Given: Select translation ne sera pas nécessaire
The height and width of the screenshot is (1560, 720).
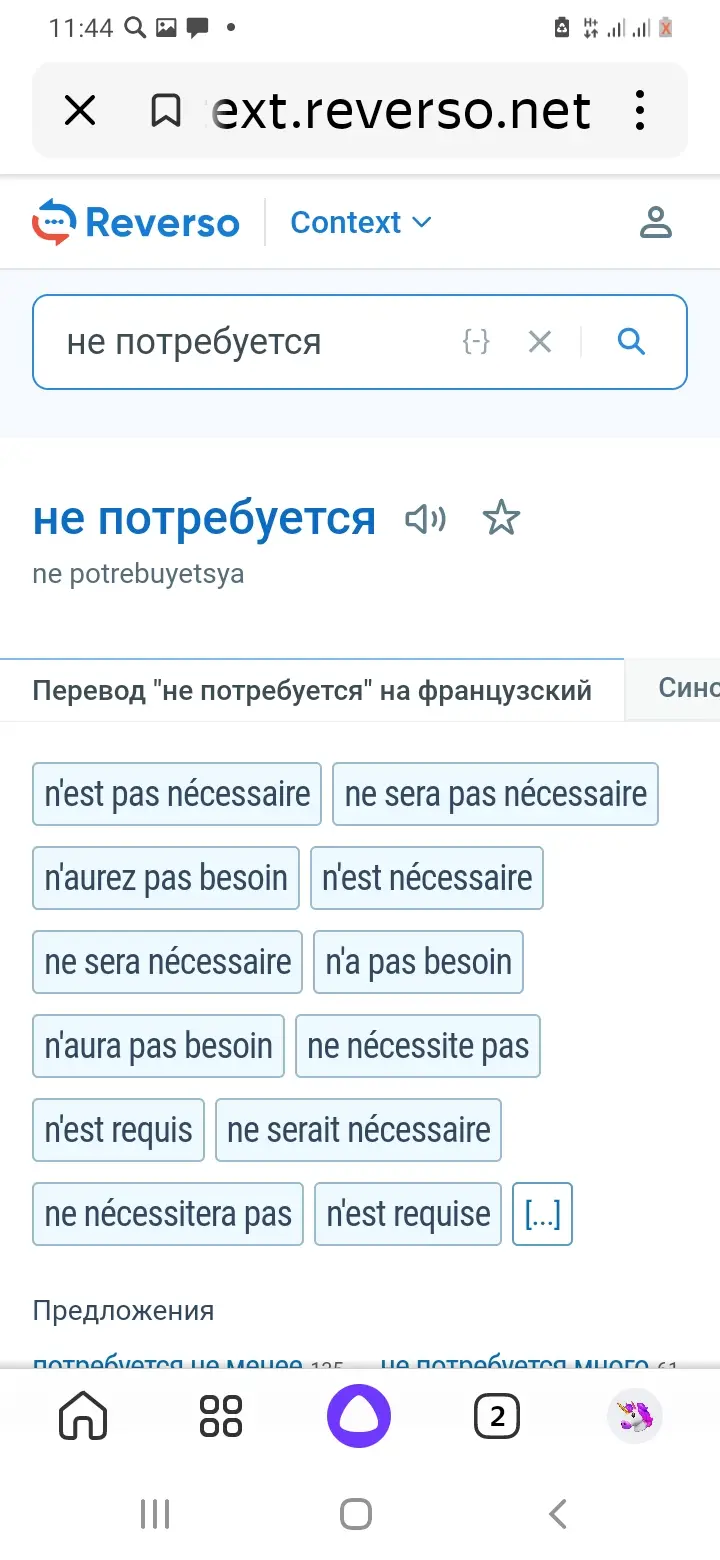Looking at the screenshot, I should (495, 794).
